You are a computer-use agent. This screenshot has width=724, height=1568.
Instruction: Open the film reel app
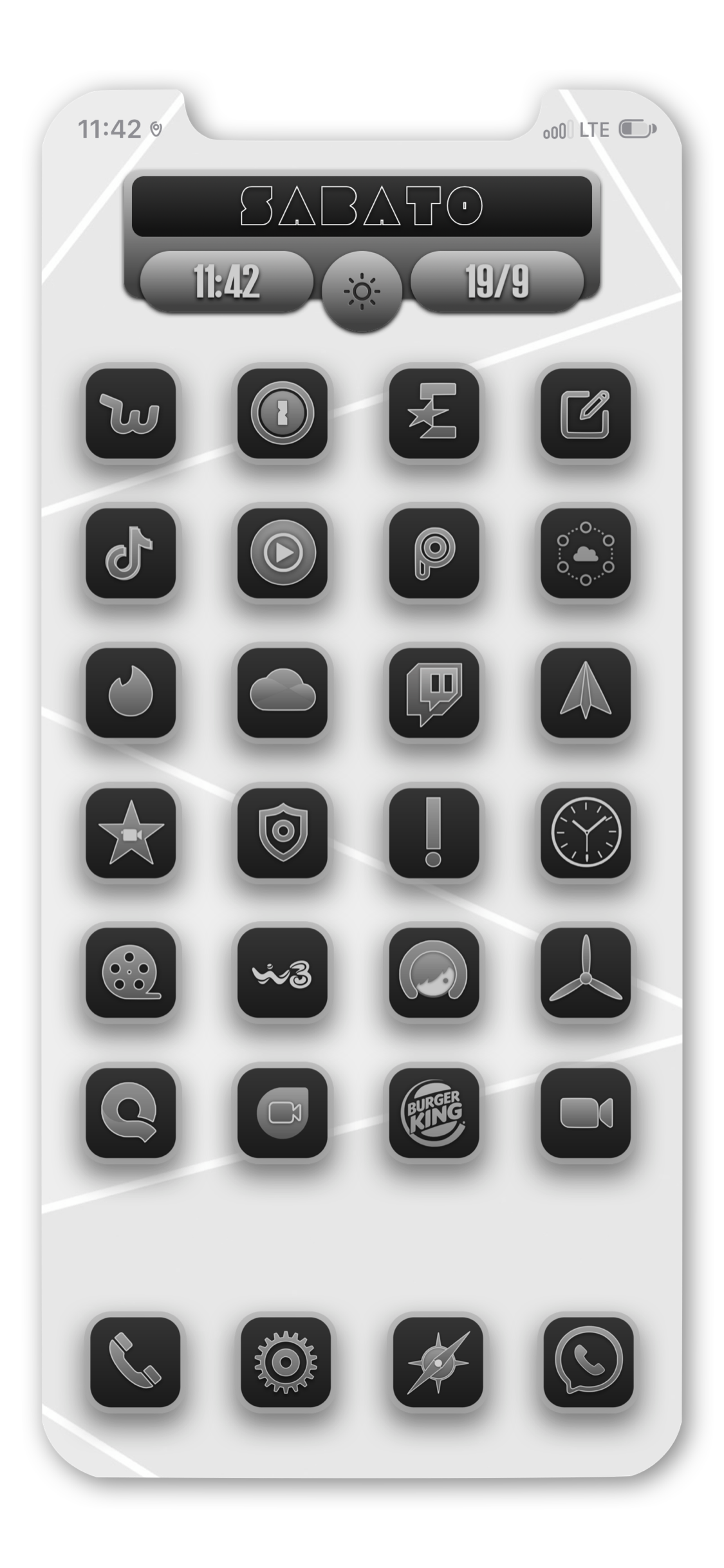pos(131,972)
